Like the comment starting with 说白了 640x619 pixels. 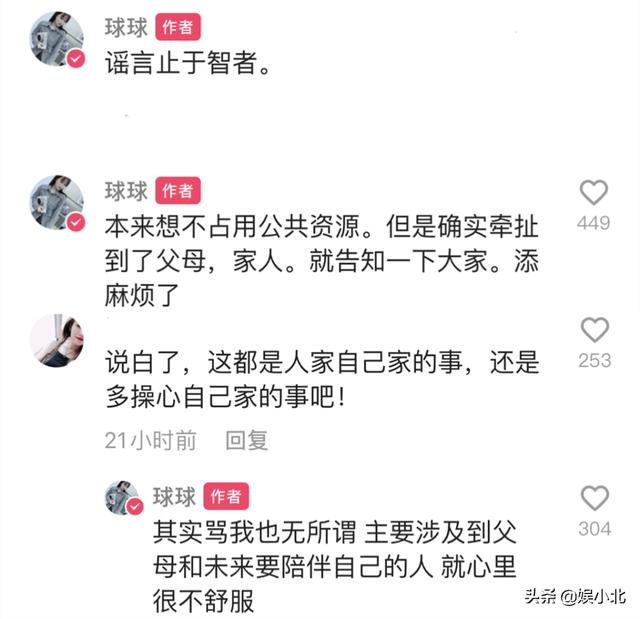[x=594, y=330]
